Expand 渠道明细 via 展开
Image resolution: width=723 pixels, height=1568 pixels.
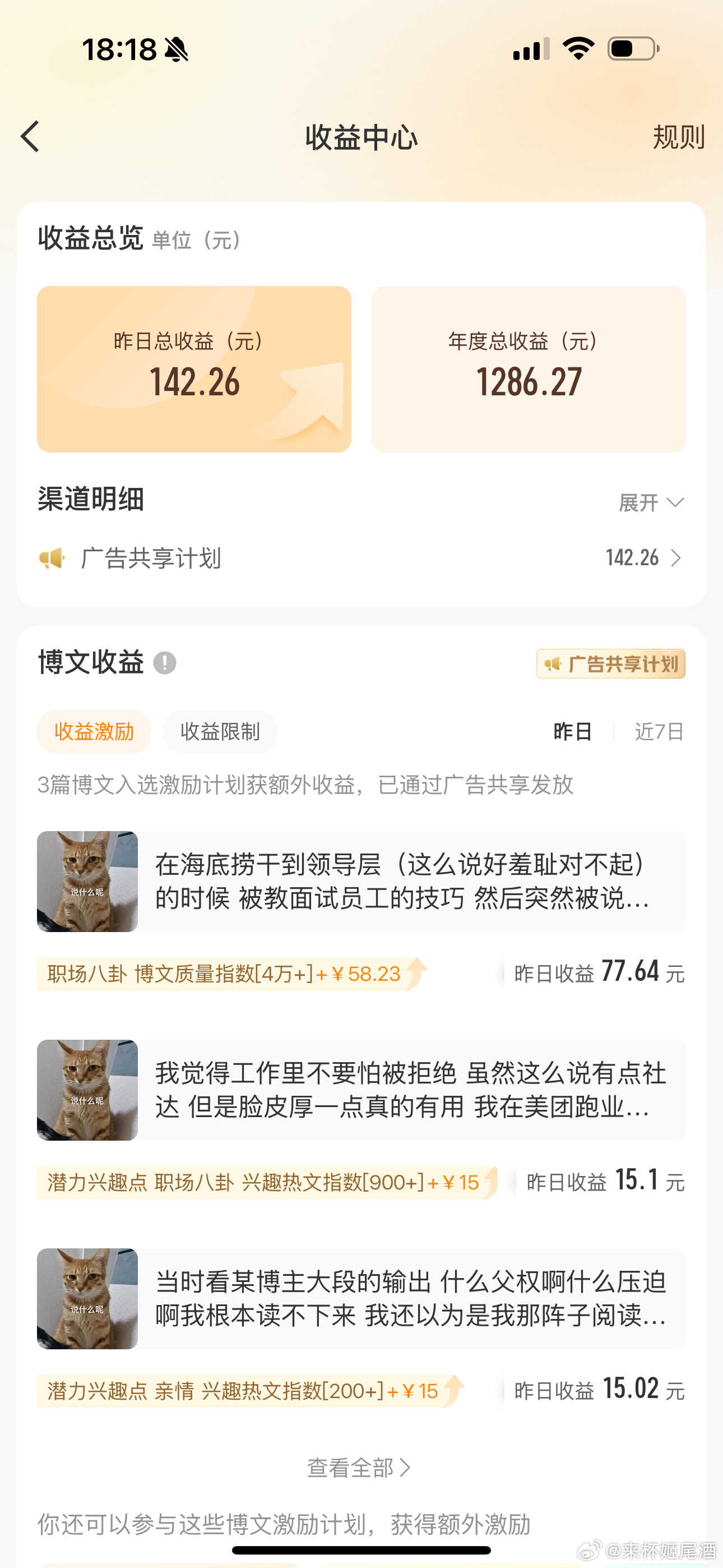(x=651, y=503)
